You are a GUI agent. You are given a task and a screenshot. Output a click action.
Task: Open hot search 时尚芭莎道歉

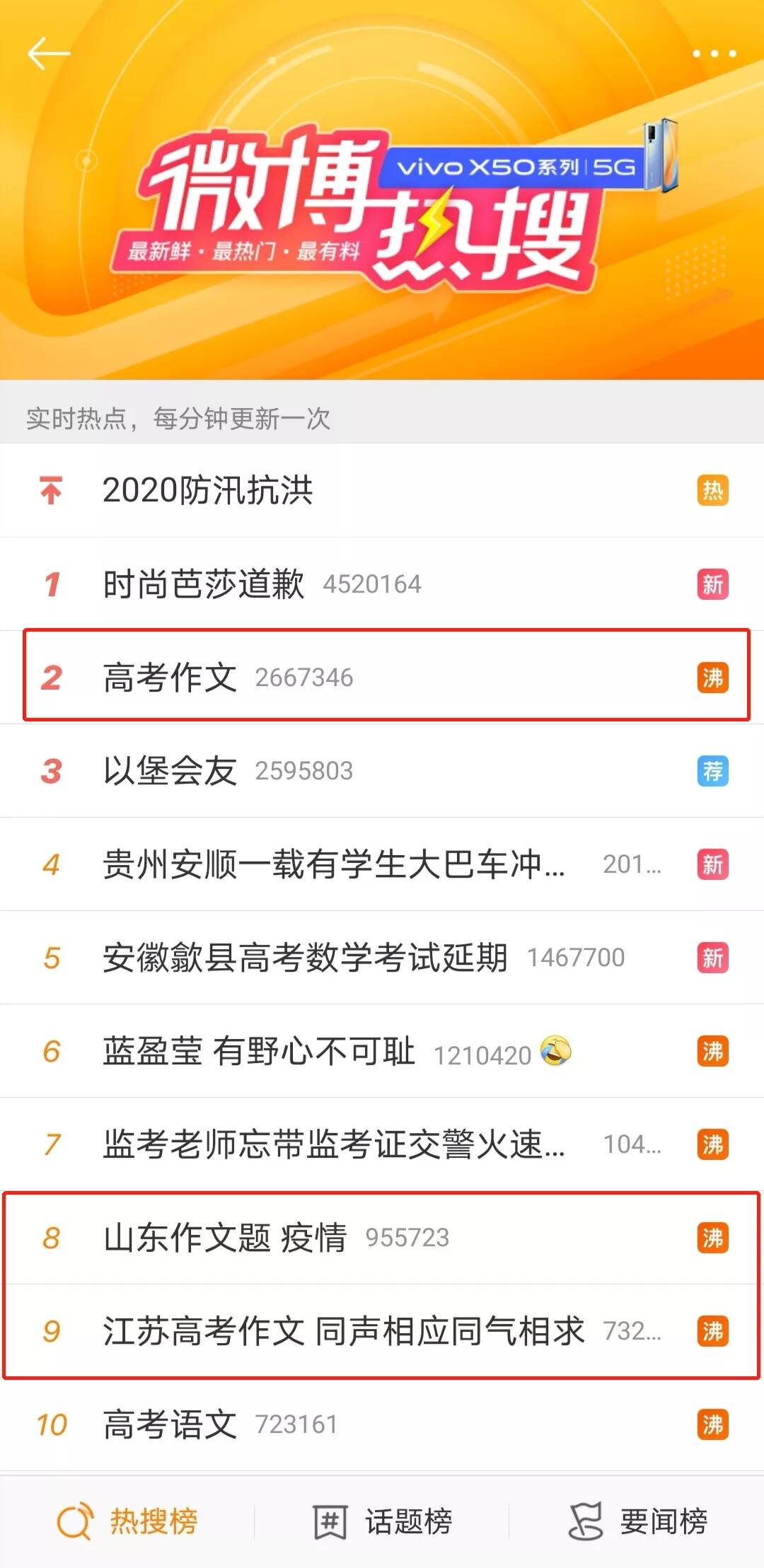coord(204,584)
